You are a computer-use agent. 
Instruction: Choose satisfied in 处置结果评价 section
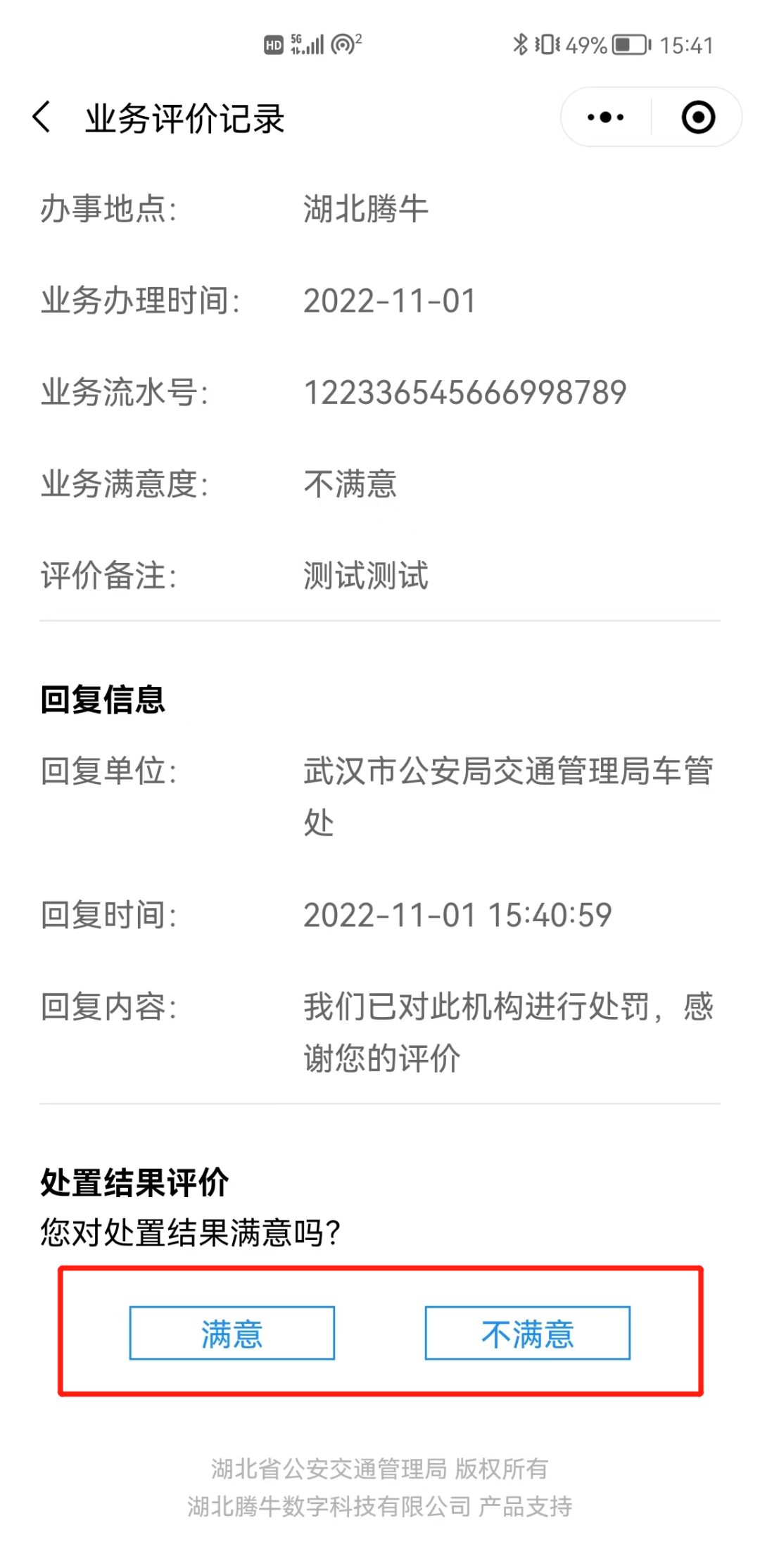pos(232,1332)
